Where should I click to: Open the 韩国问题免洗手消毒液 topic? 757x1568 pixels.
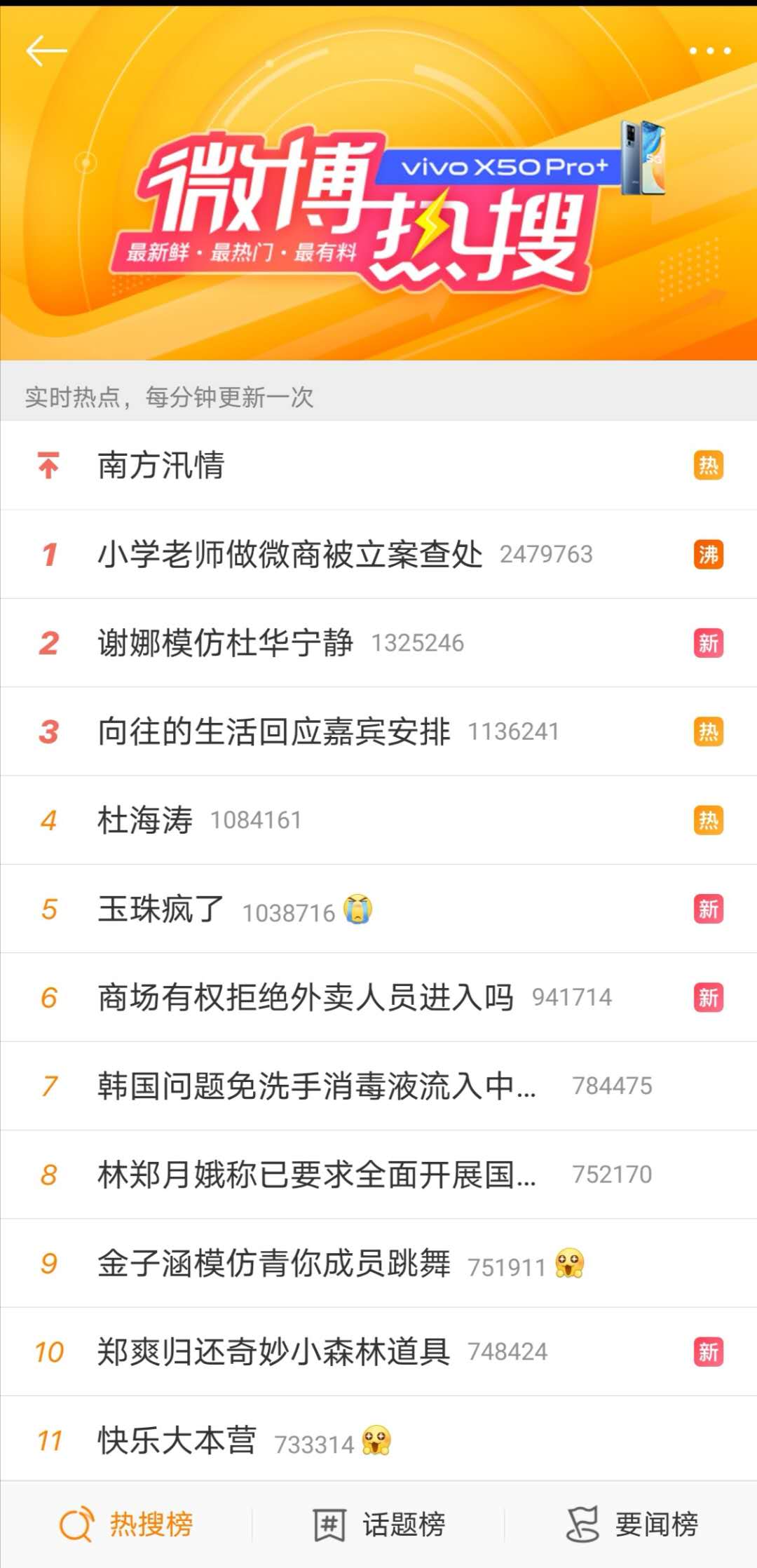click(317, 1086)
